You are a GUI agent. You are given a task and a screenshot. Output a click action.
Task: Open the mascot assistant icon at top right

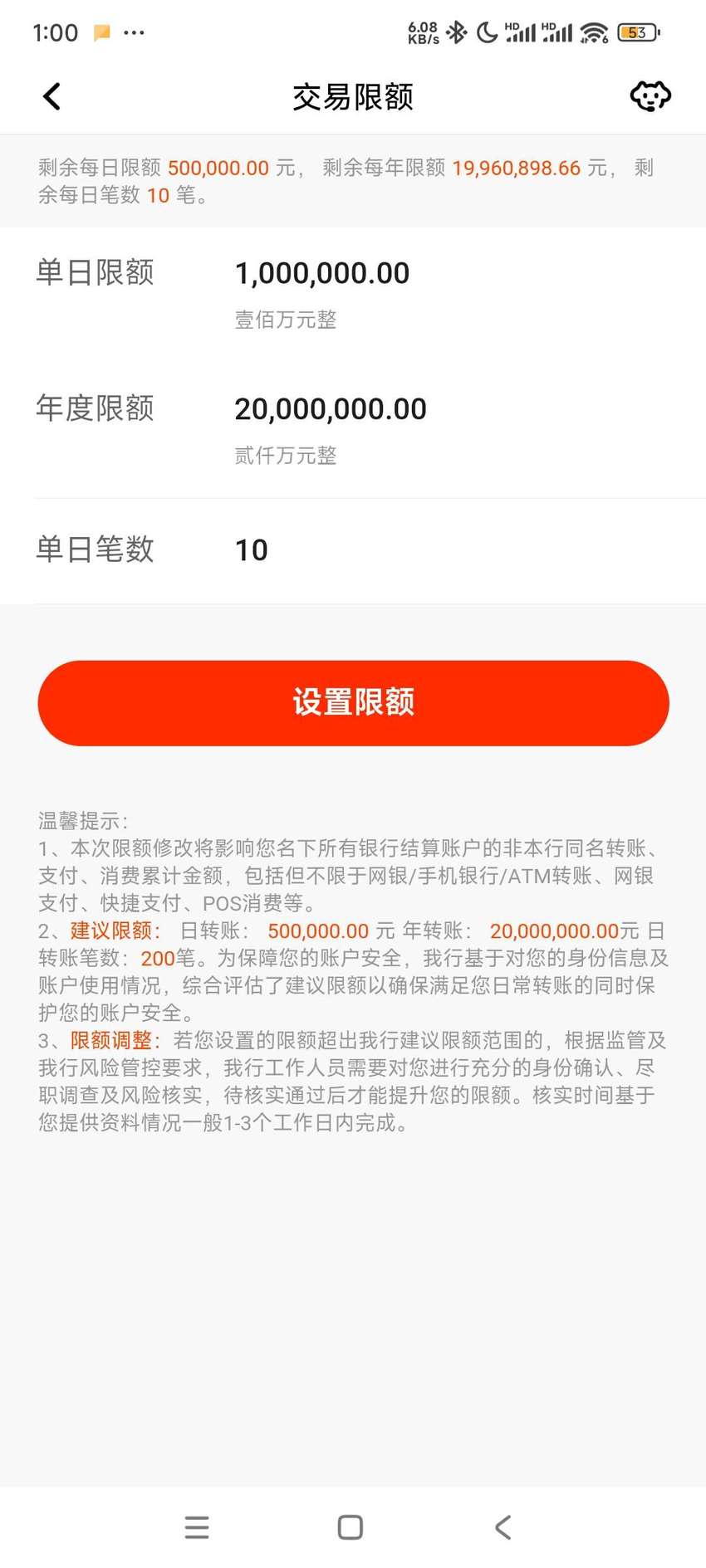coord(650,96)
